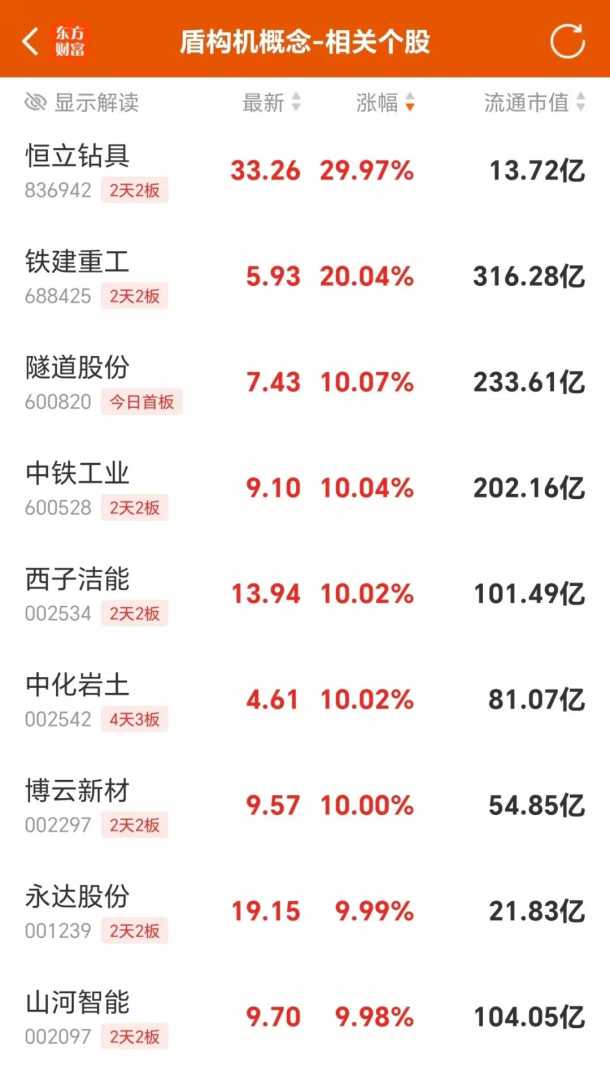The width and height of the screenshot is (610, 1080).
Task: Sort stocks by 最新 price
Action: tap(271, 102)
